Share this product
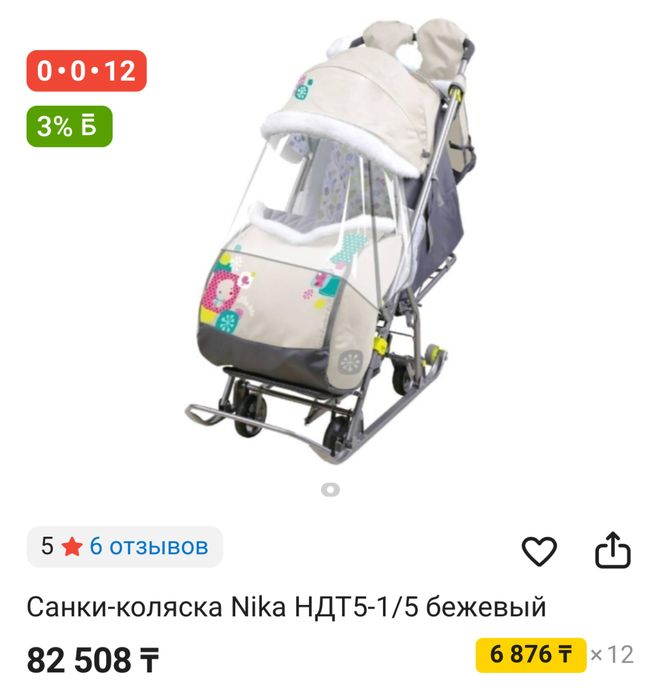Screen dimensions: 661x699 [612, 550]
